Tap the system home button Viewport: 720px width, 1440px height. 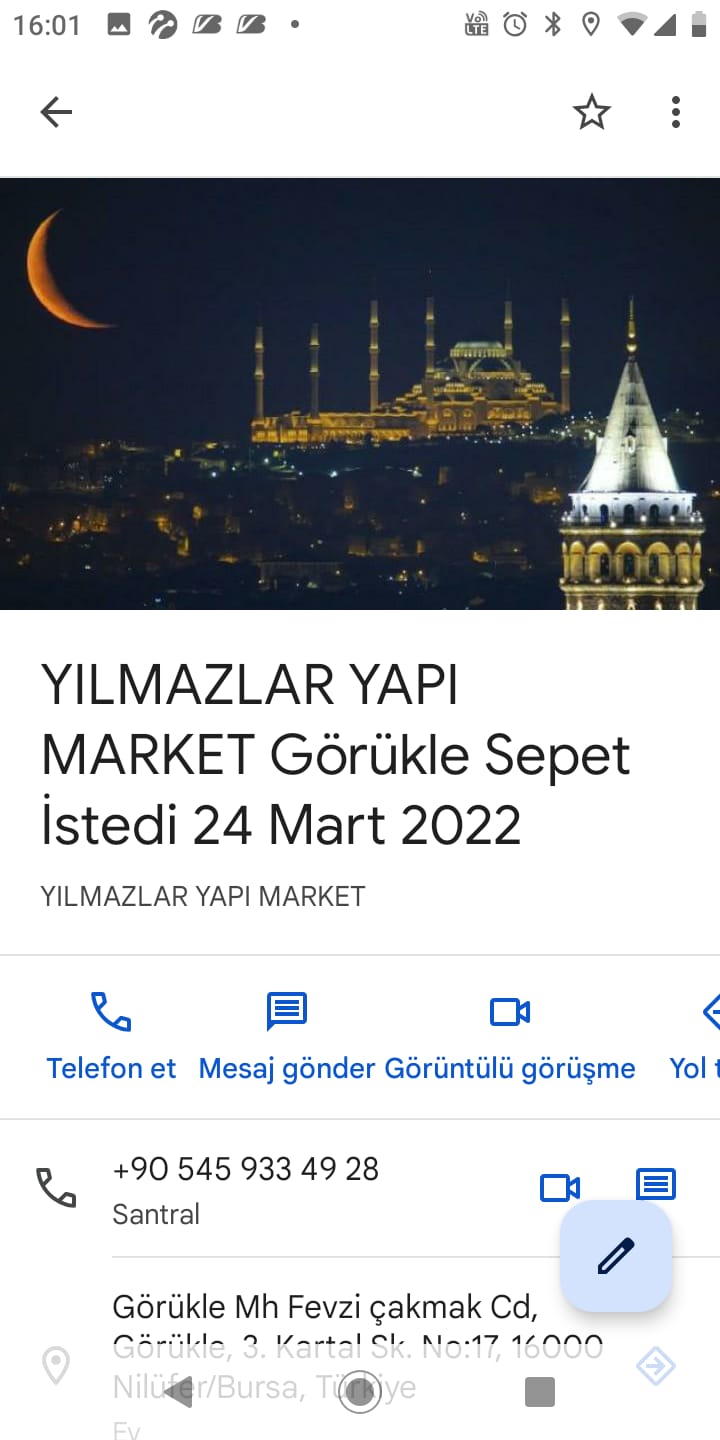pyautogui.click(x=360, y=1392)
